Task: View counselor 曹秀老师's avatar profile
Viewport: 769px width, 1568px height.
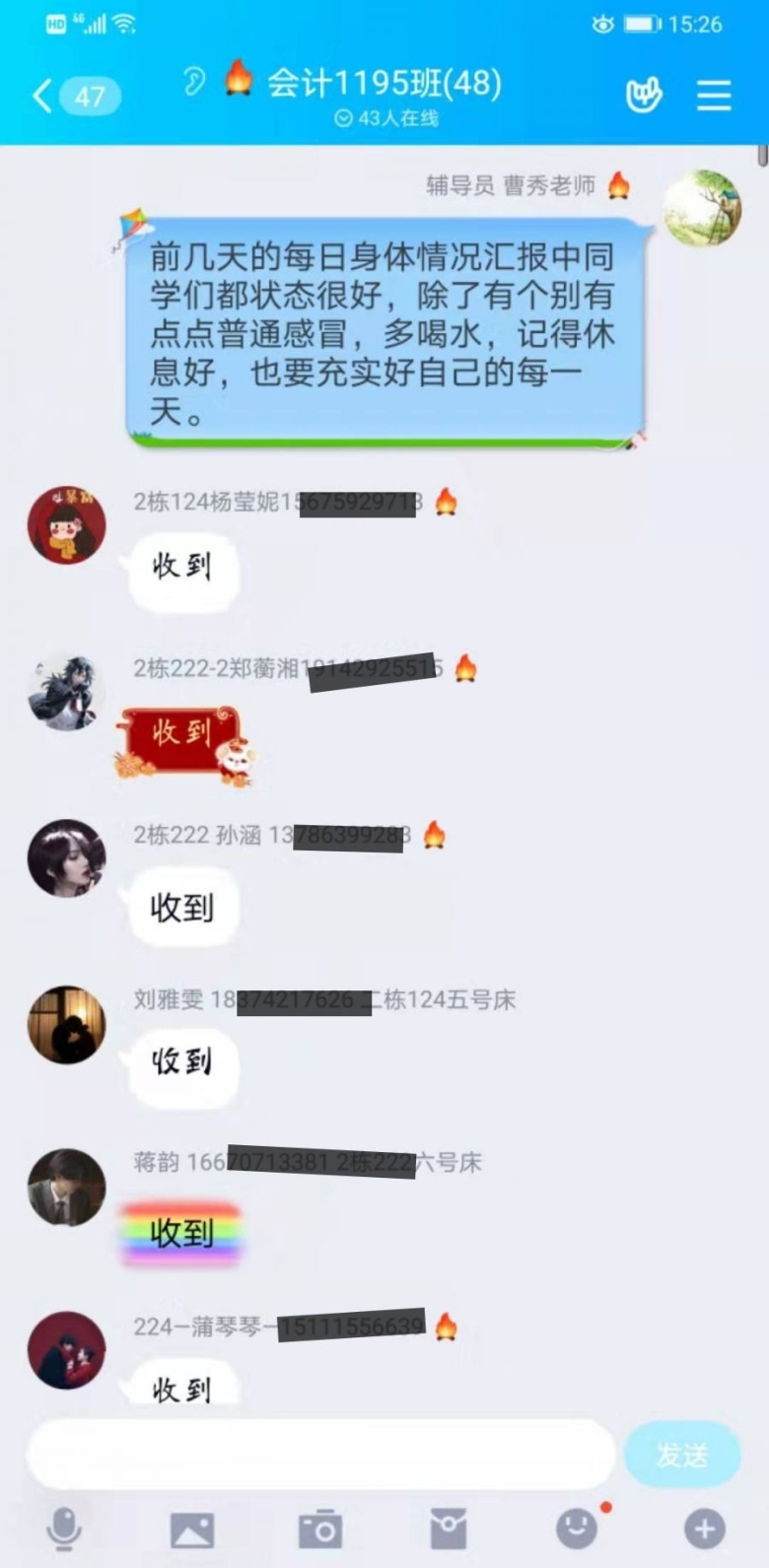Action: 702,208
